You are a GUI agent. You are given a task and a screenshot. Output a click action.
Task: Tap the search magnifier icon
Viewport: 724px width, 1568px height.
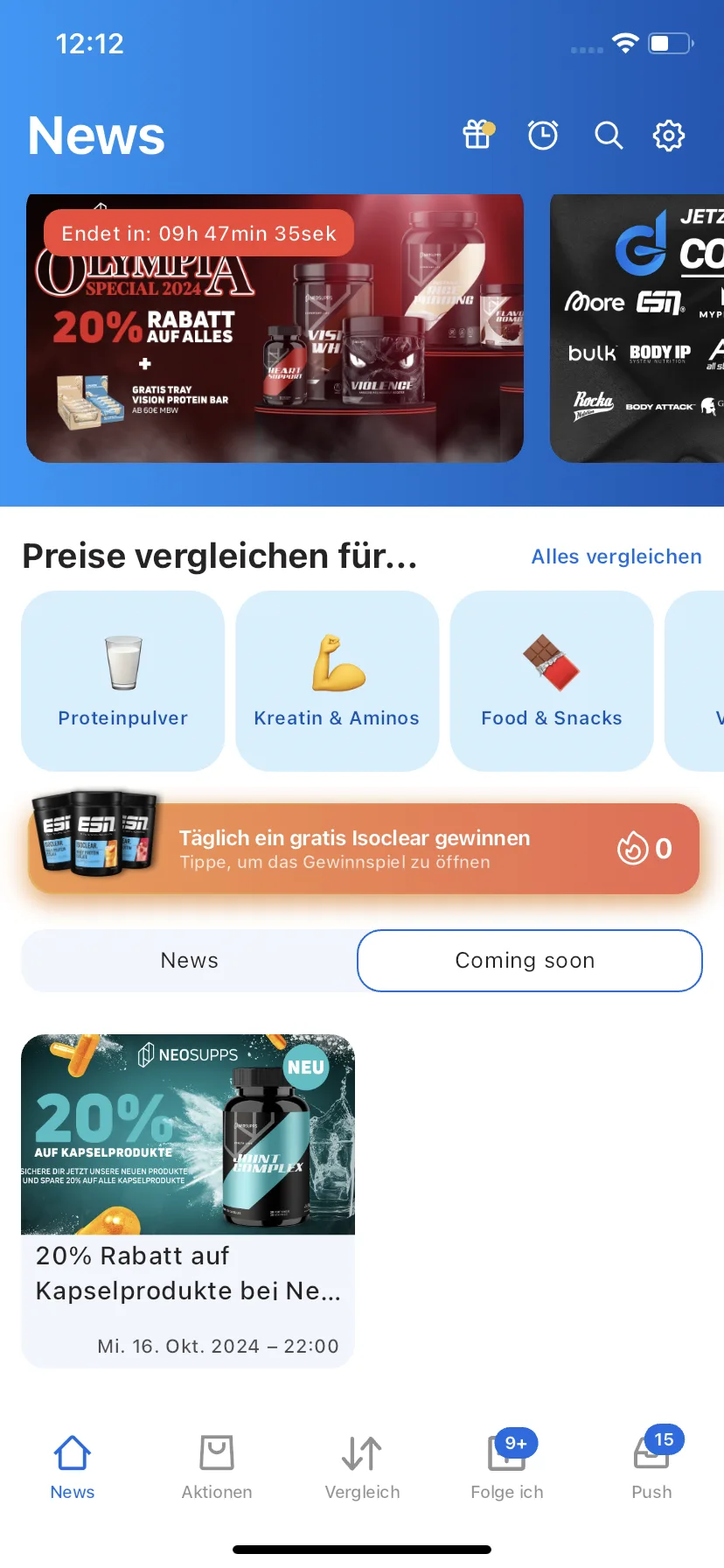(609, 136)
